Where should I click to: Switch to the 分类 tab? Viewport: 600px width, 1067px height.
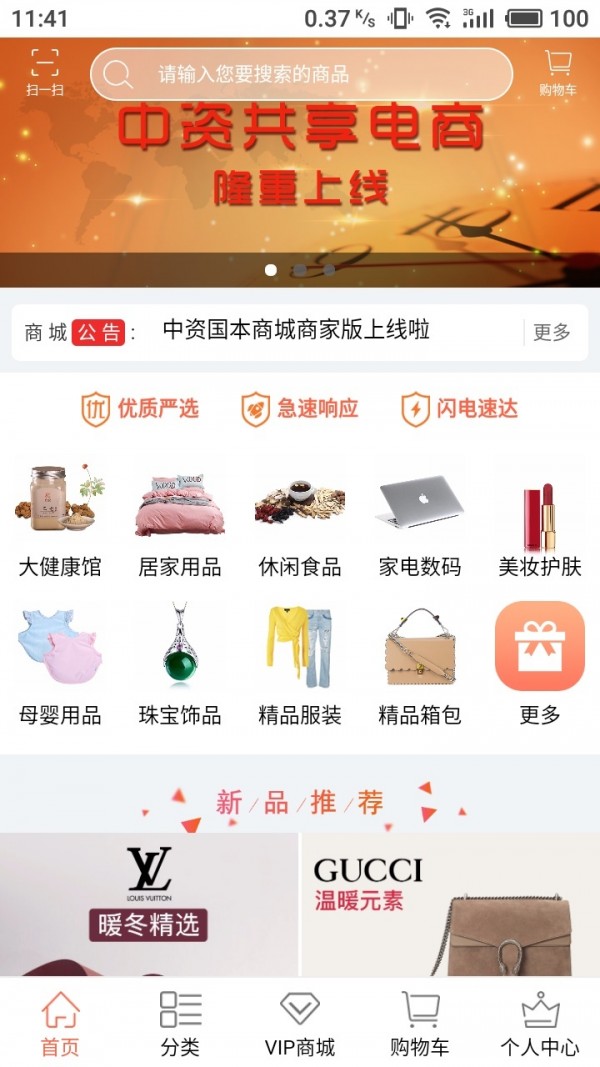(x=180, y=1023)
